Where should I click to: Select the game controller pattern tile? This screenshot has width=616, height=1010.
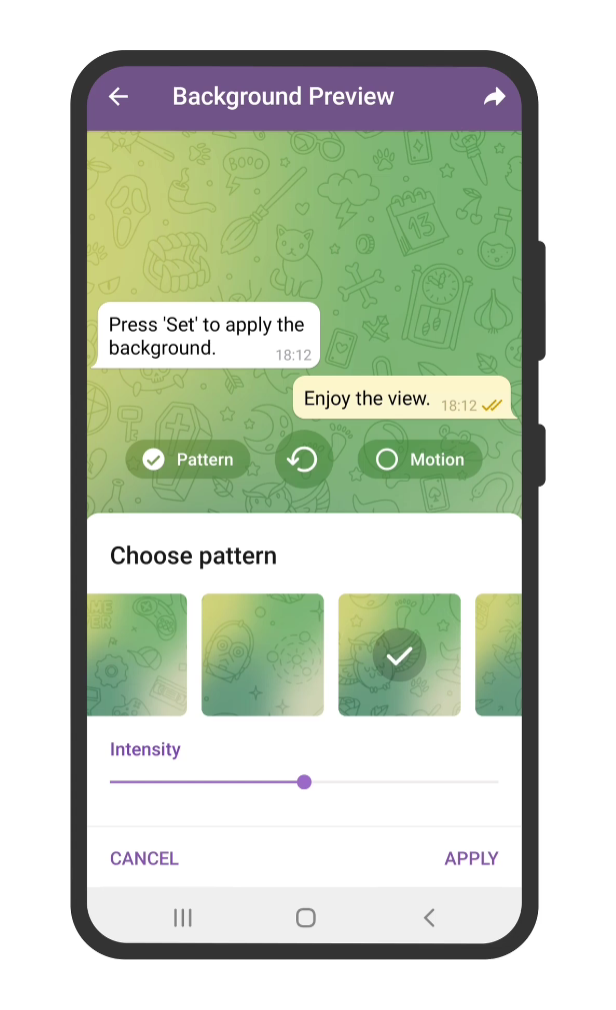click(x=137, y=654)
